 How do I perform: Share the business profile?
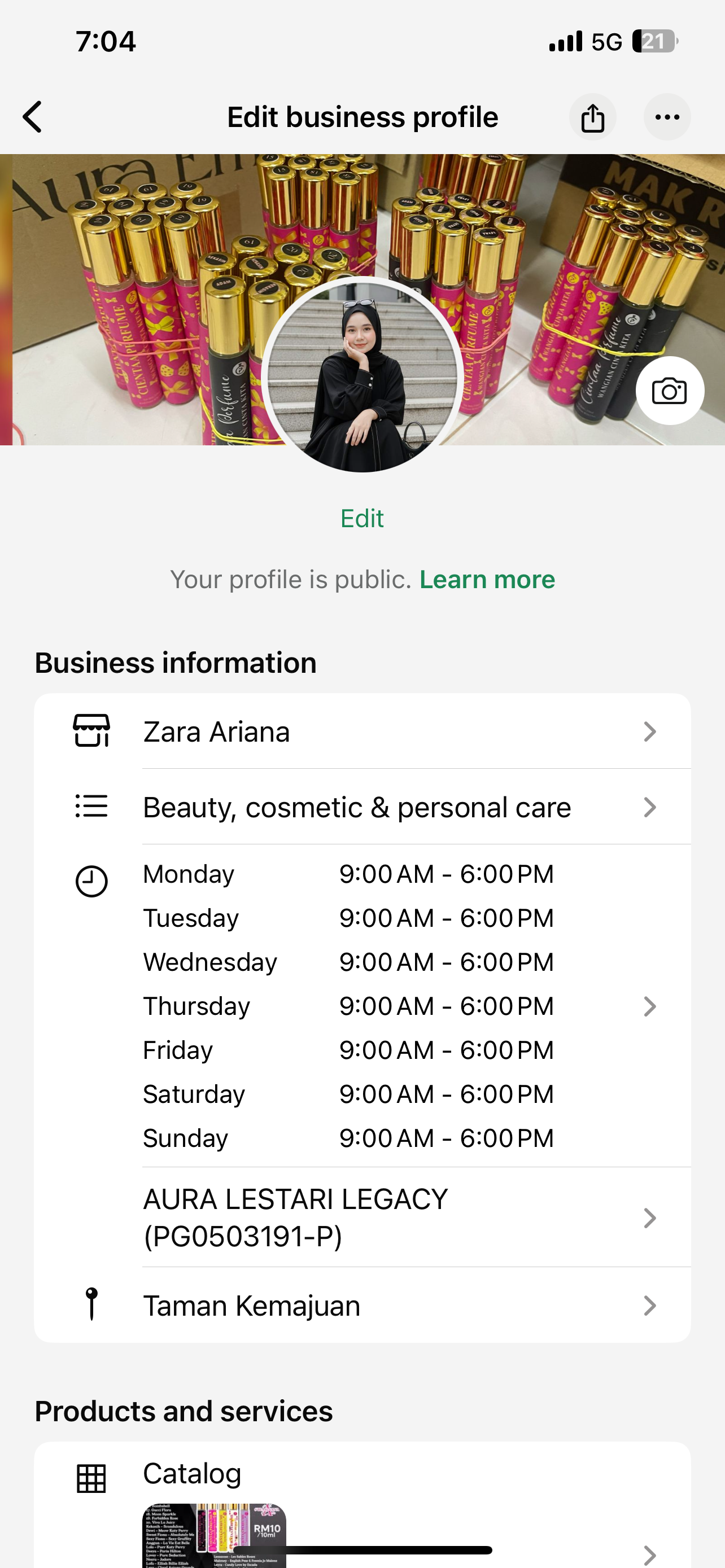(x=592, y=117)
